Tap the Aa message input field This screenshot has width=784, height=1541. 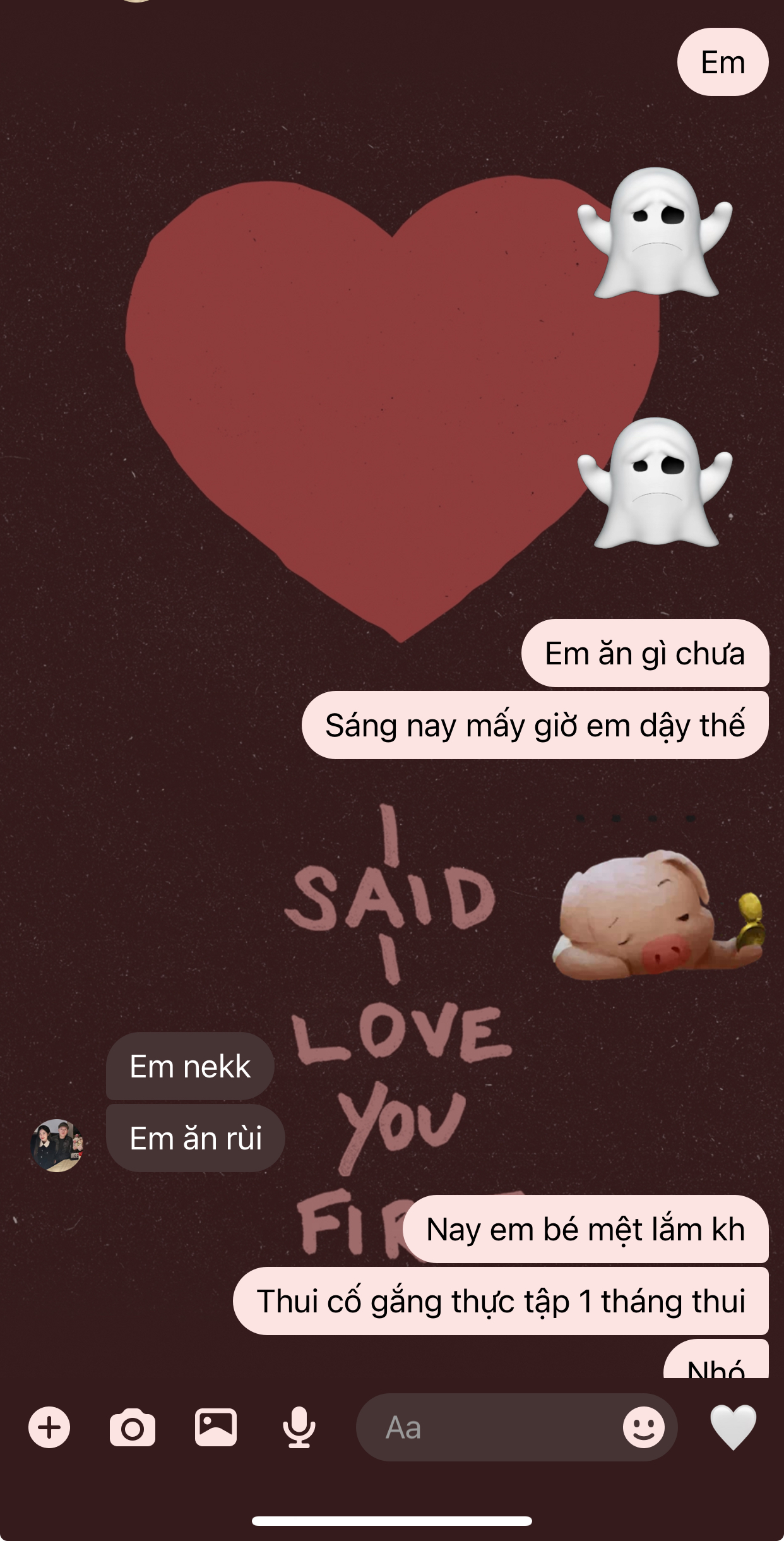coord(486,1427)
